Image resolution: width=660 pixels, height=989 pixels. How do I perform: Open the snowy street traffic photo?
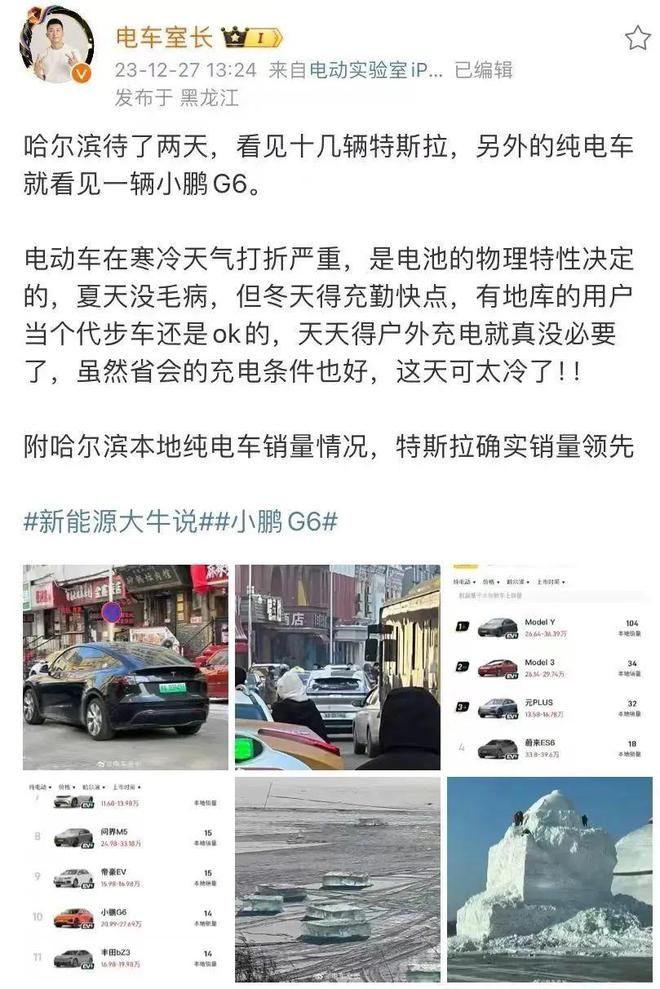coord(337,667)
